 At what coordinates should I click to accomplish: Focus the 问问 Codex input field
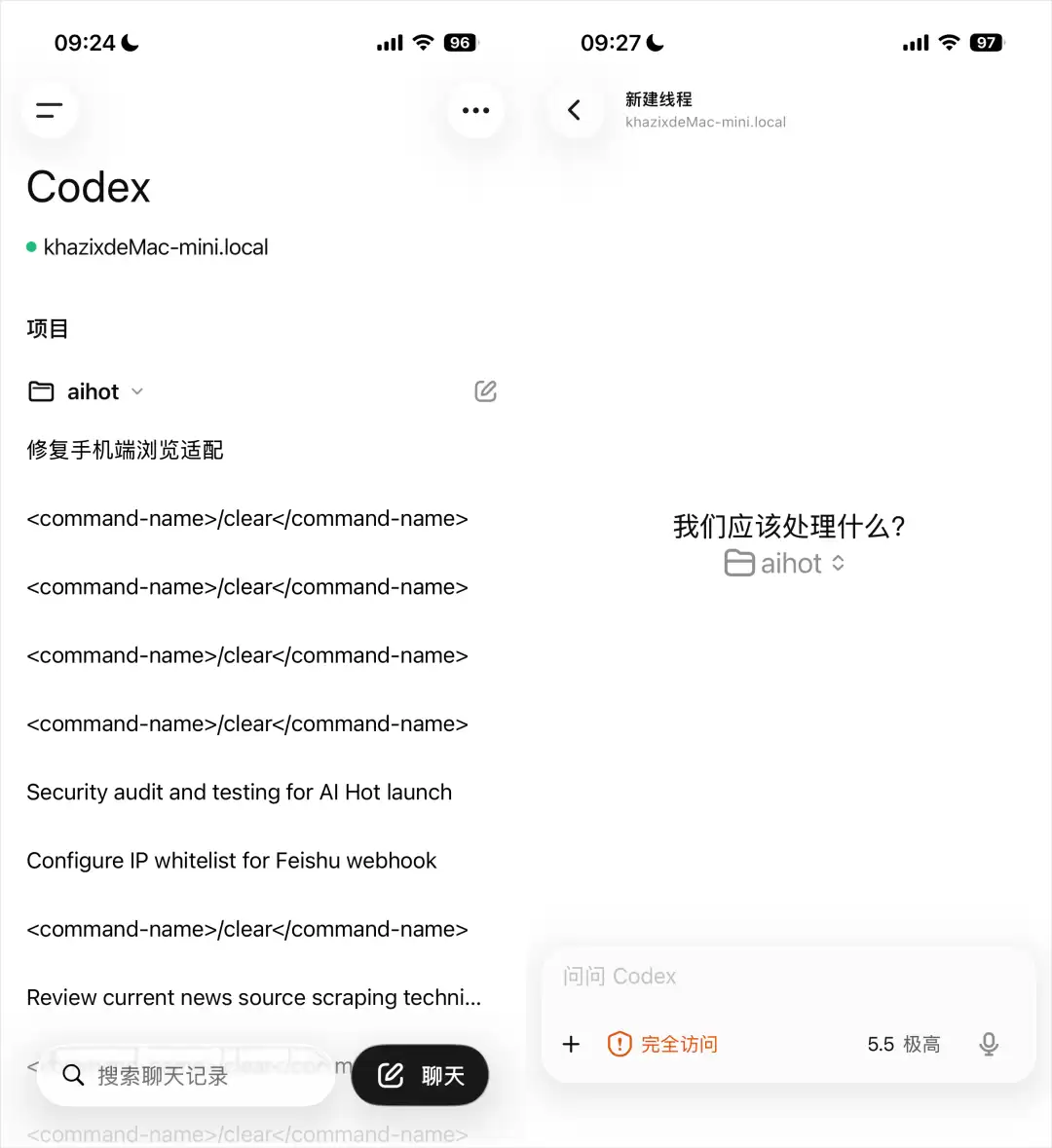pos(788,976)
